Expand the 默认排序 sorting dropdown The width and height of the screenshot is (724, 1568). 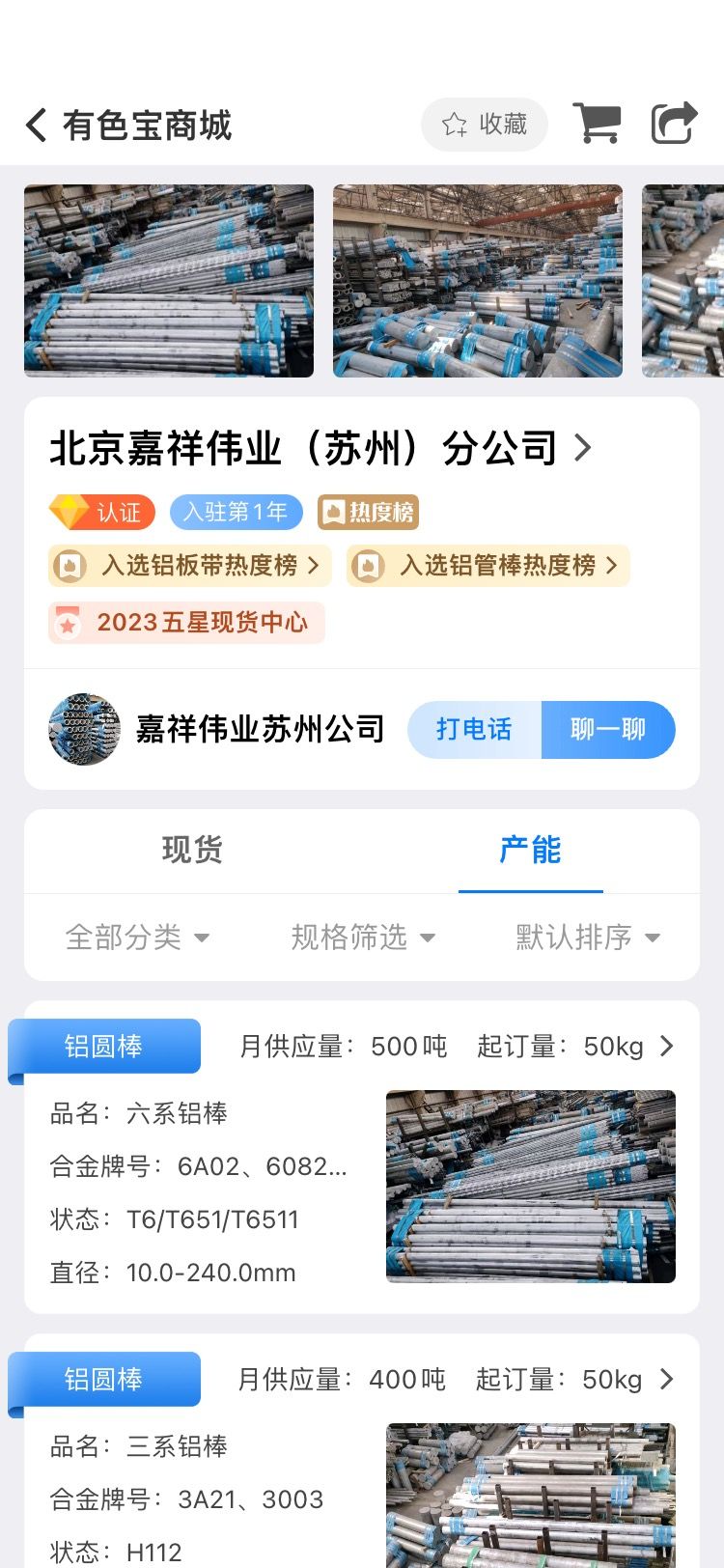[x=588, y=937]
